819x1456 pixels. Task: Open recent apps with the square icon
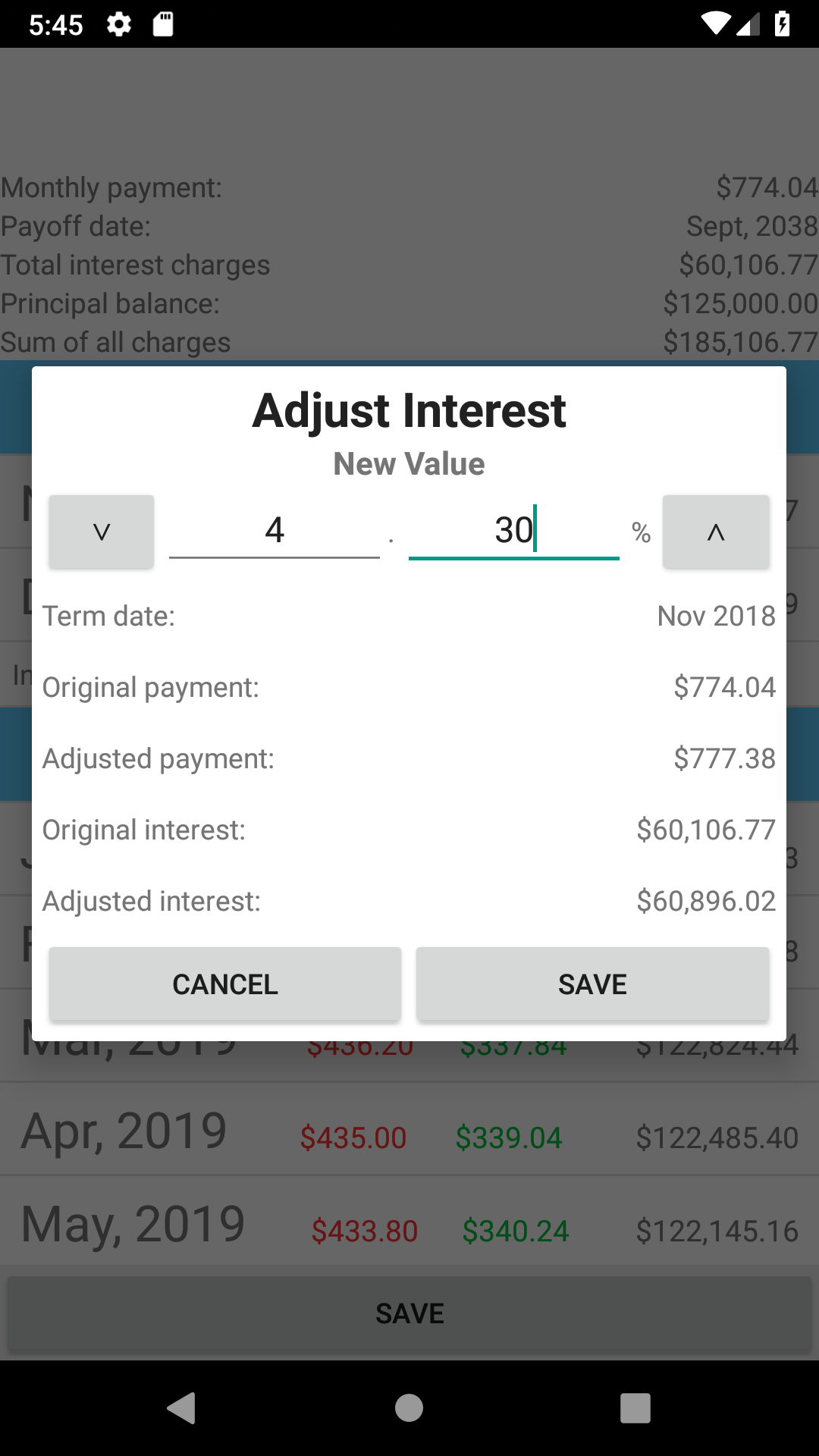click(x=634, y=1407)
